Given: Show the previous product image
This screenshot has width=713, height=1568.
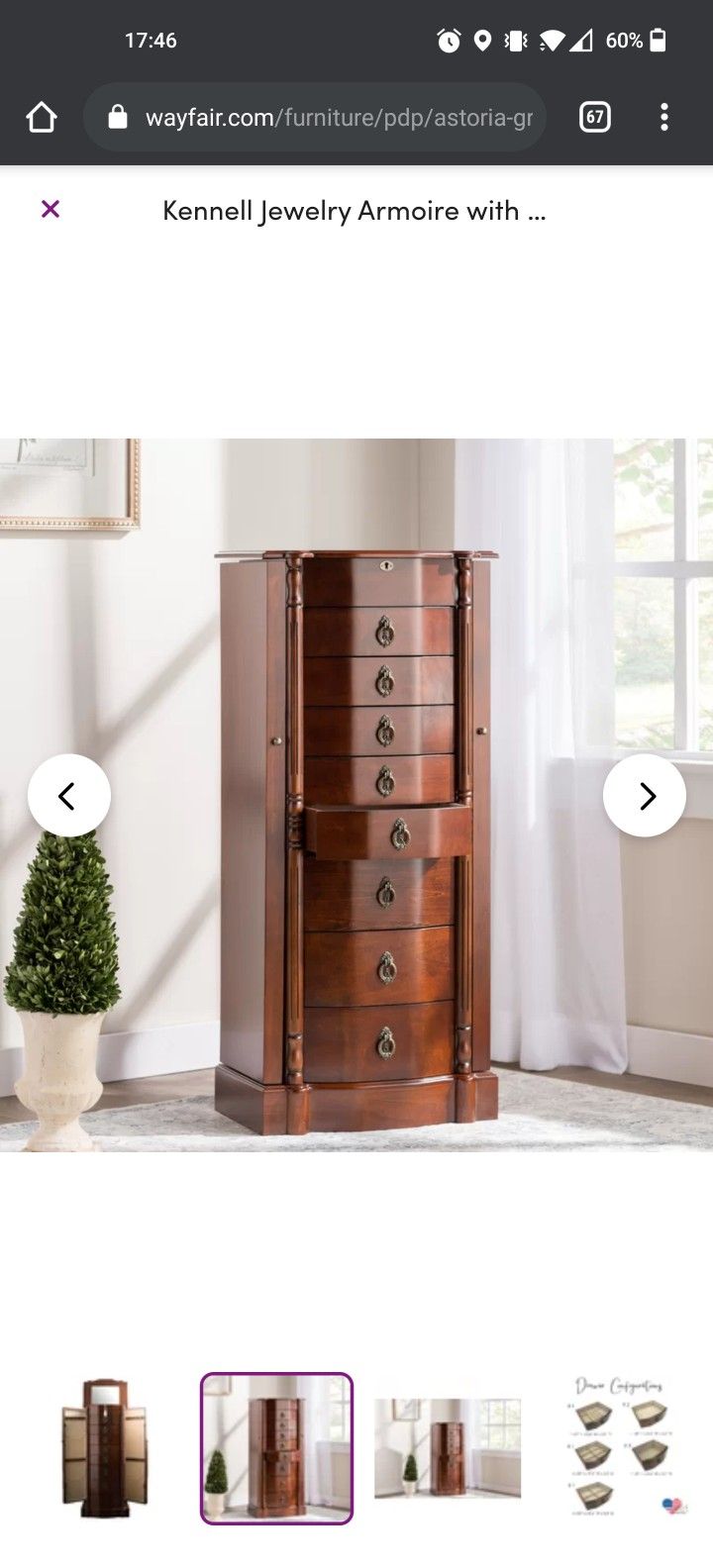Looking at the screenshot, I should [69, 796].
